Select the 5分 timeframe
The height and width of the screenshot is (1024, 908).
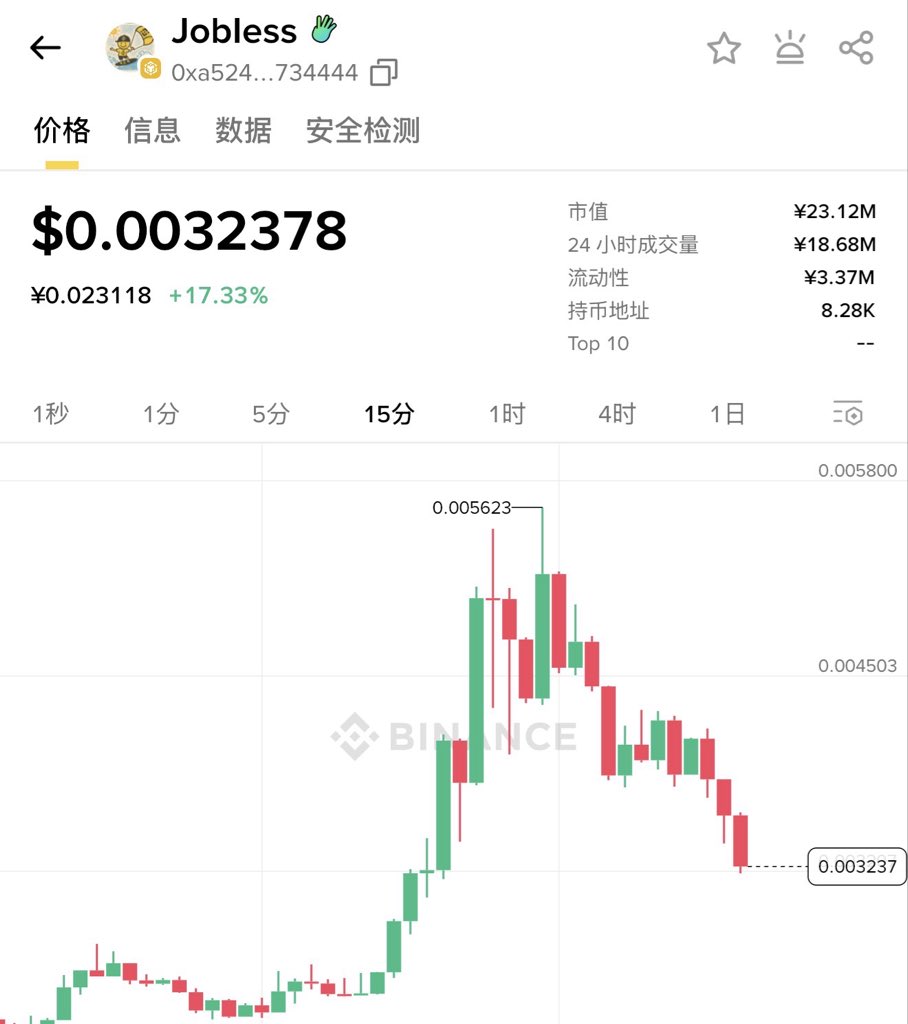pos(270,414)
